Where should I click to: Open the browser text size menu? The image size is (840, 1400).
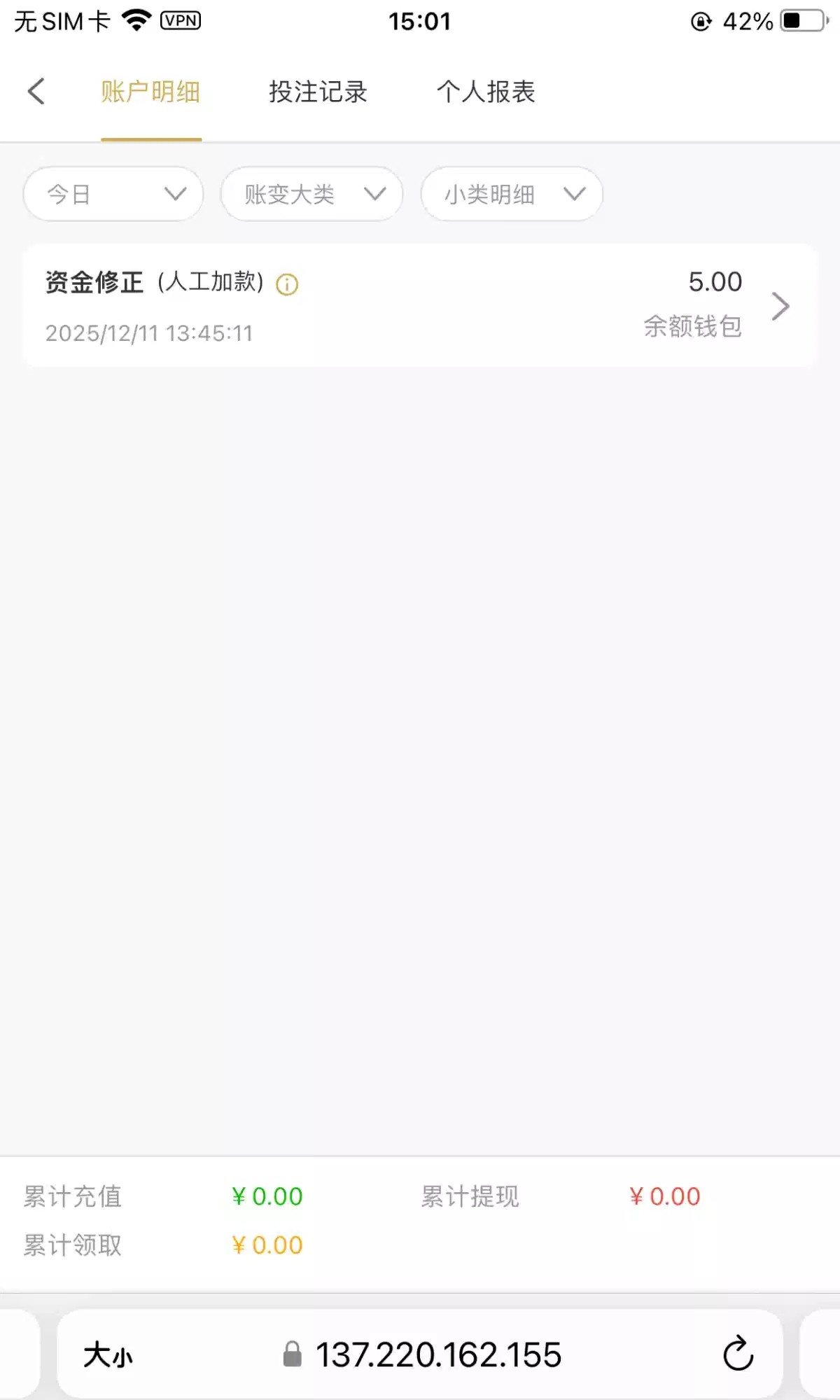tap(108, 1354)
